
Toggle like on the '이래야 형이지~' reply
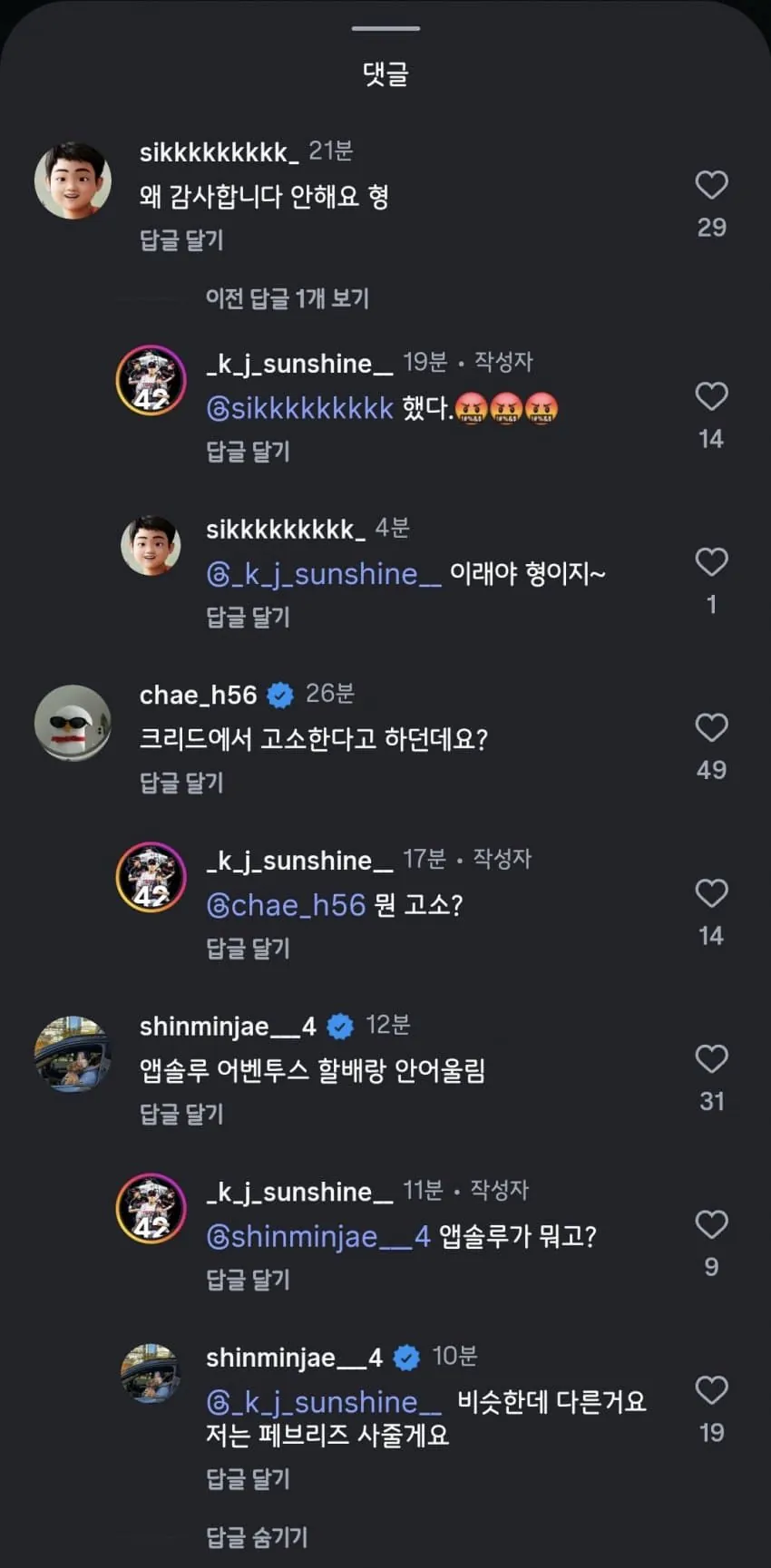pos(712,562)
